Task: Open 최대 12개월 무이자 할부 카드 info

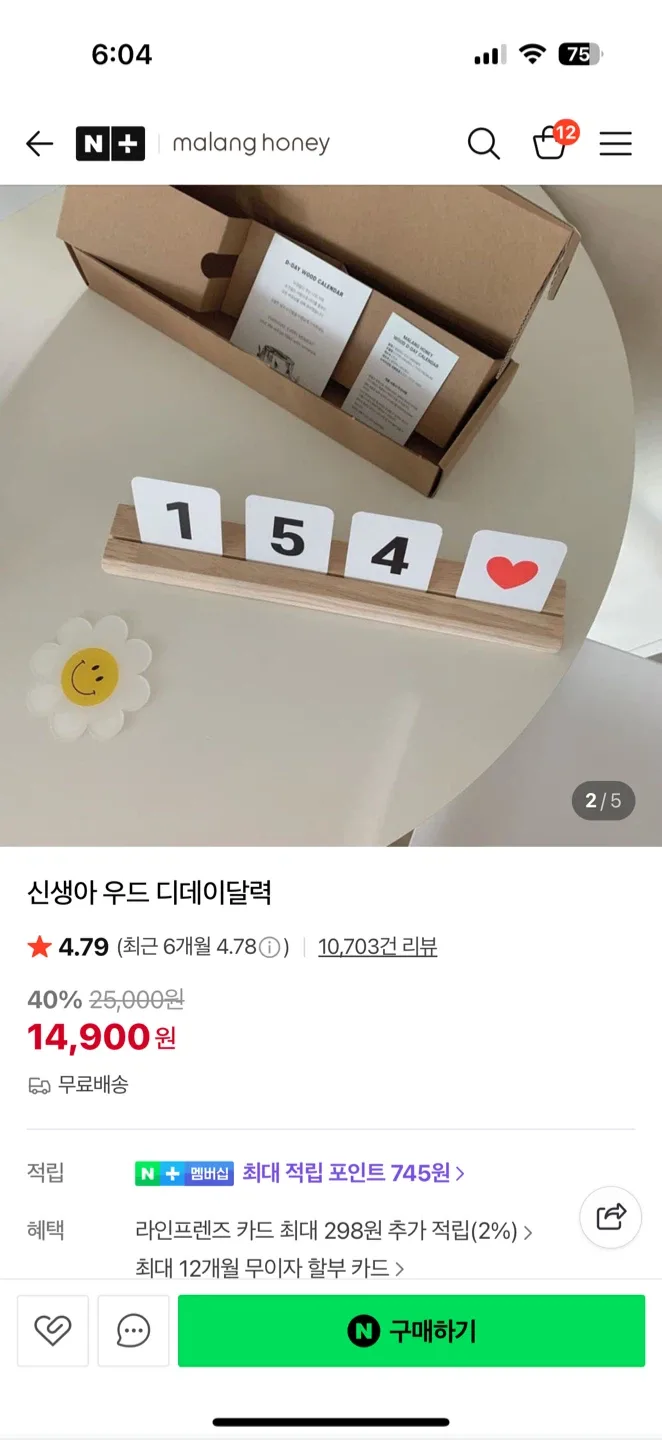Action: coord(269,1268)
